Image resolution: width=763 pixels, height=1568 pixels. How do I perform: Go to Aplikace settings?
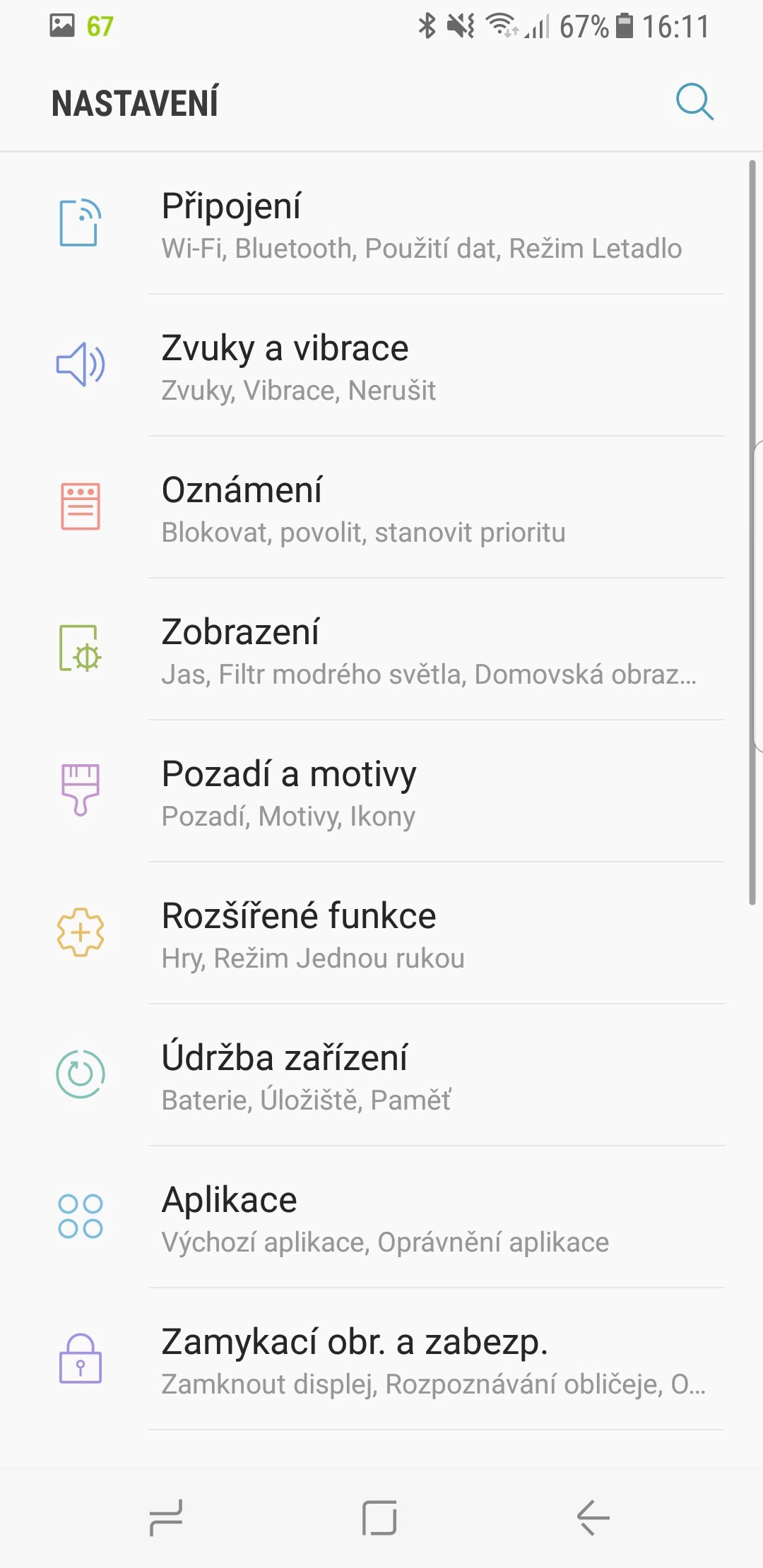click(381, 1218)
